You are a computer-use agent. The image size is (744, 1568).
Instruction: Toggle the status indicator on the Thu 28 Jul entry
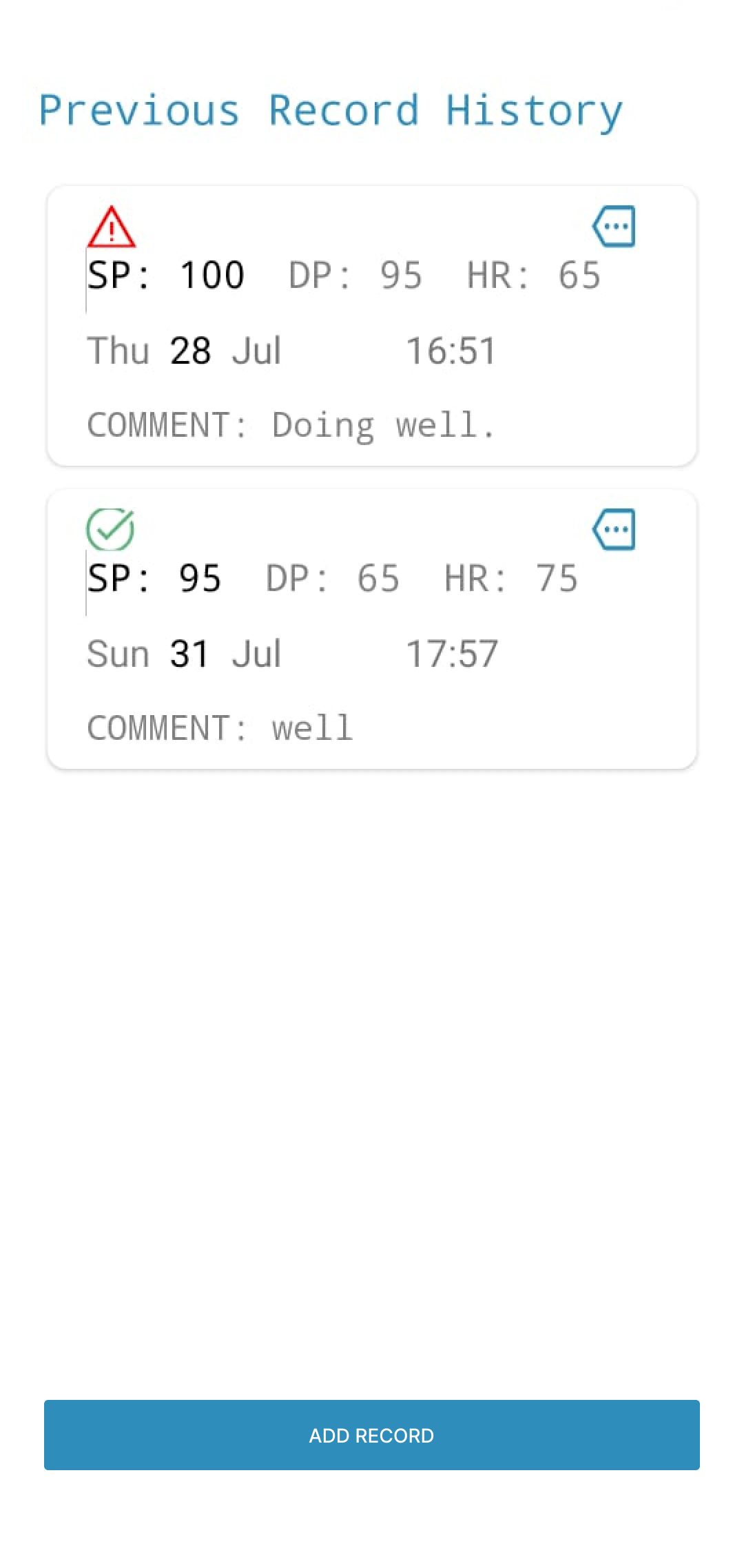(112, 227)
